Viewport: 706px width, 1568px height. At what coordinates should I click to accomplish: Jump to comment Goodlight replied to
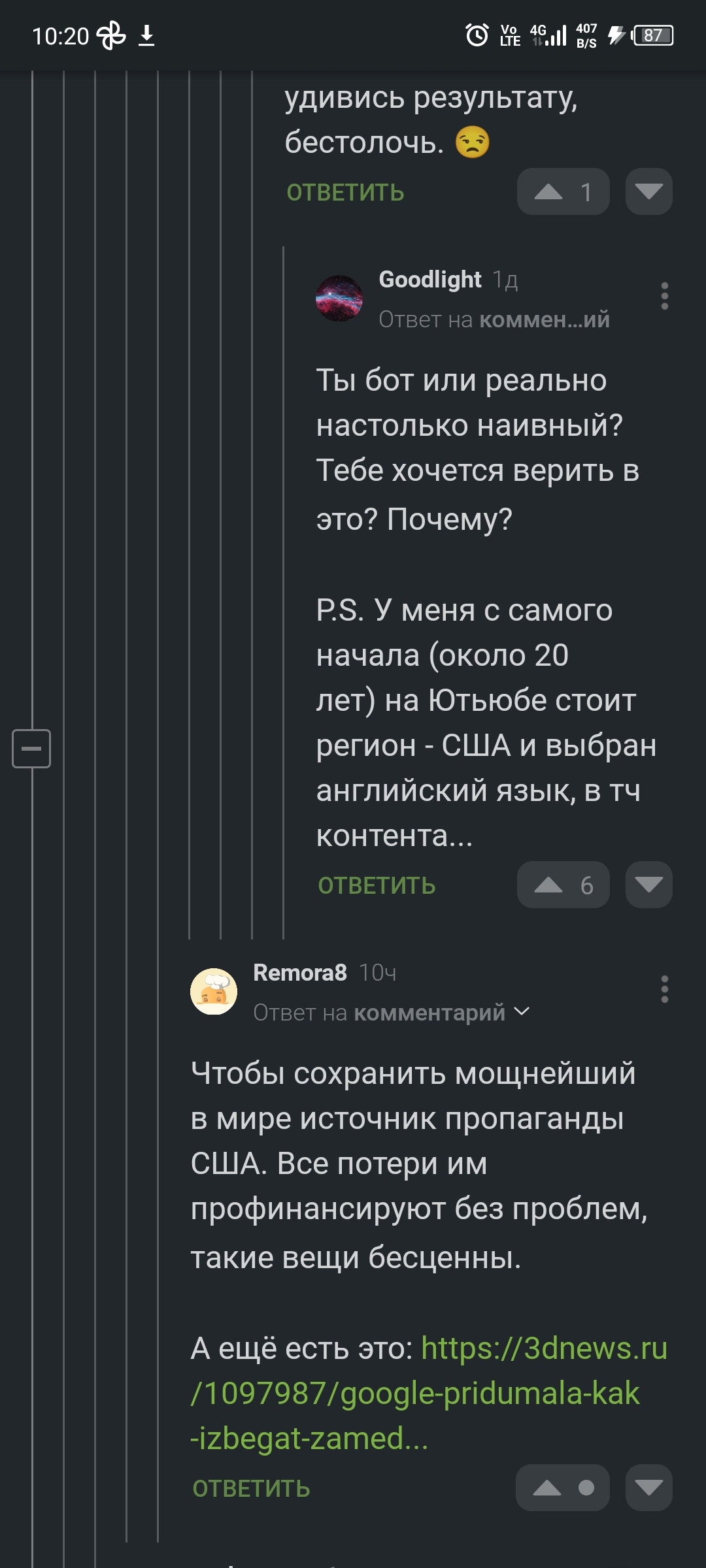(x=544, y=319)
